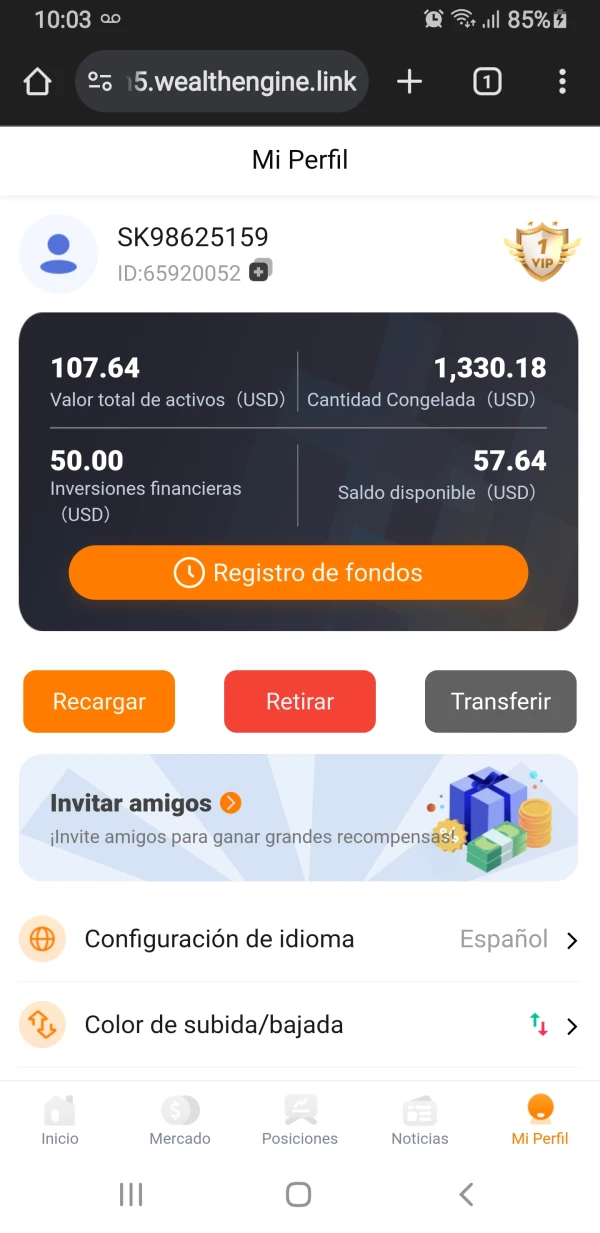The height and width of the screenshot is (1233, 600).
Task: Open Color de subida/bajada setting
Action: tap(298, 1025)
